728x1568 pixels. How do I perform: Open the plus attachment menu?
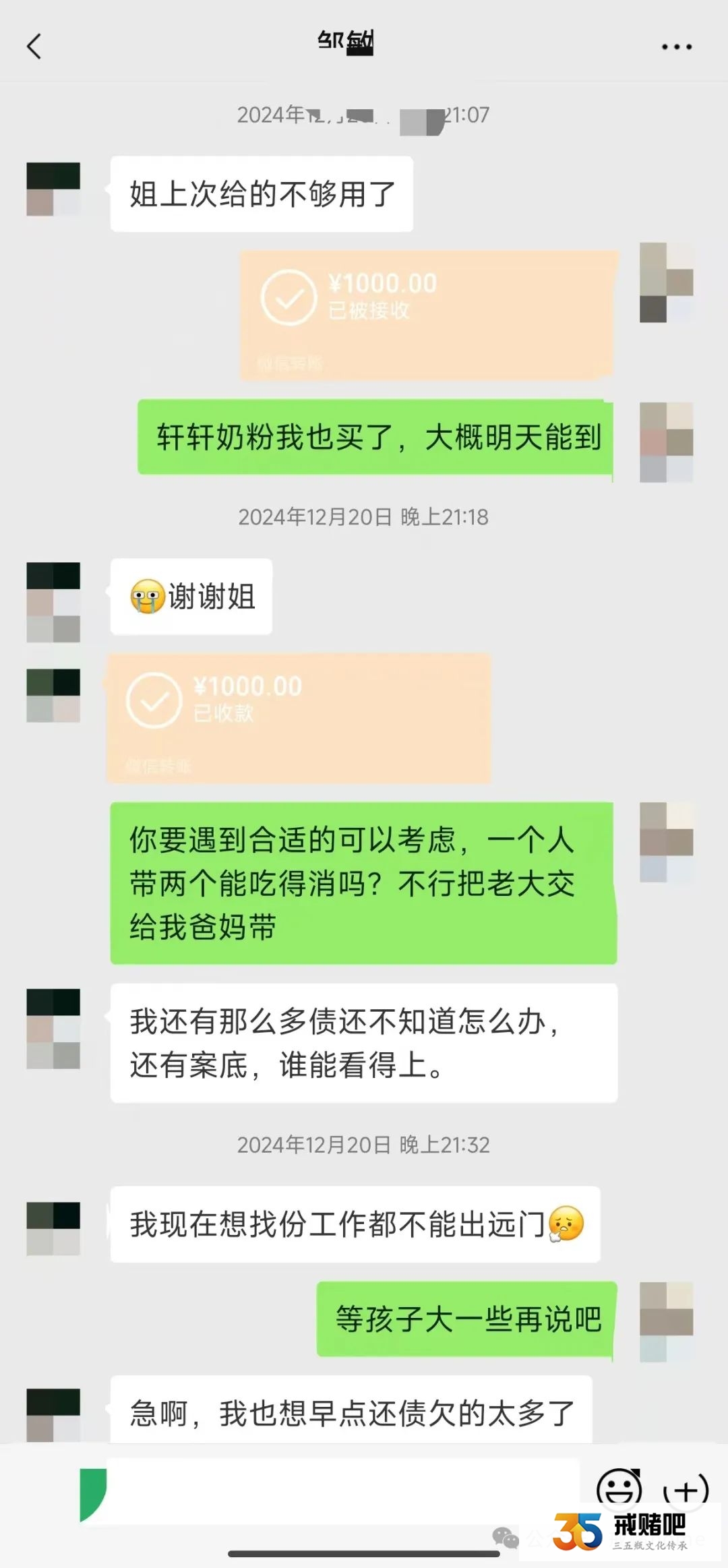(x=686, y=1488)
